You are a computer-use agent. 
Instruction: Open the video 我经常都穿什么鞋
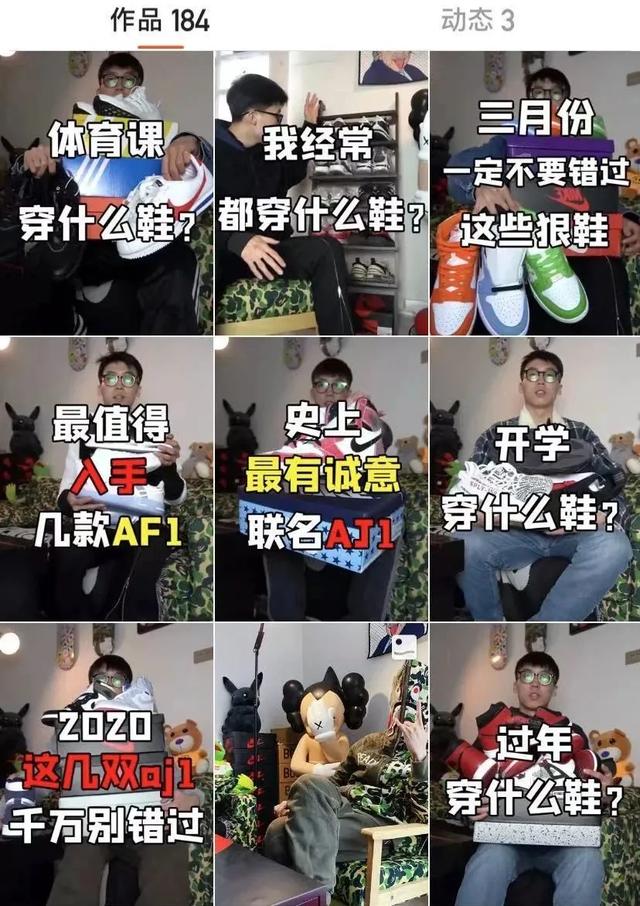pos(321,192)
